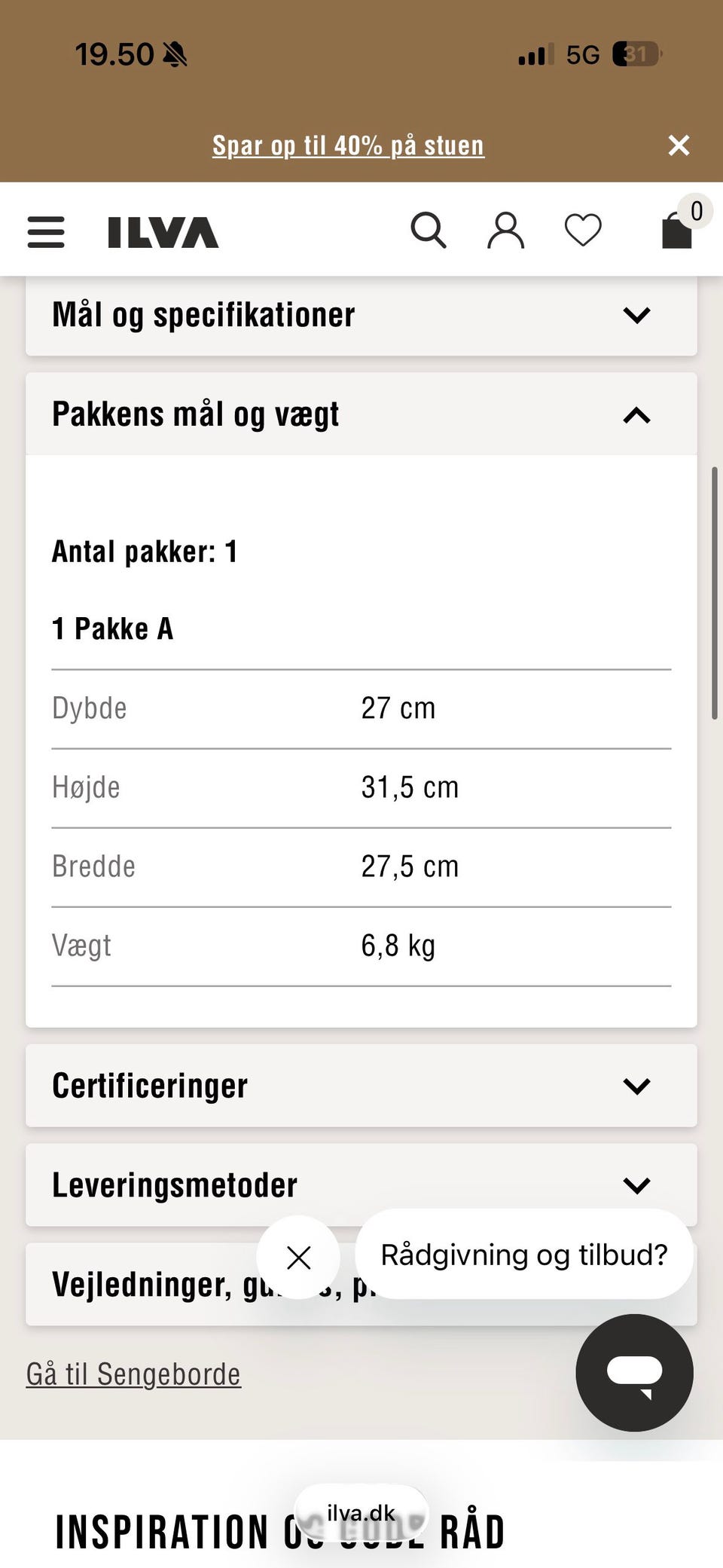Tap the ilva.dk address pill
Viewport: 723px width, 1568px height.
tap(361, 1513)
